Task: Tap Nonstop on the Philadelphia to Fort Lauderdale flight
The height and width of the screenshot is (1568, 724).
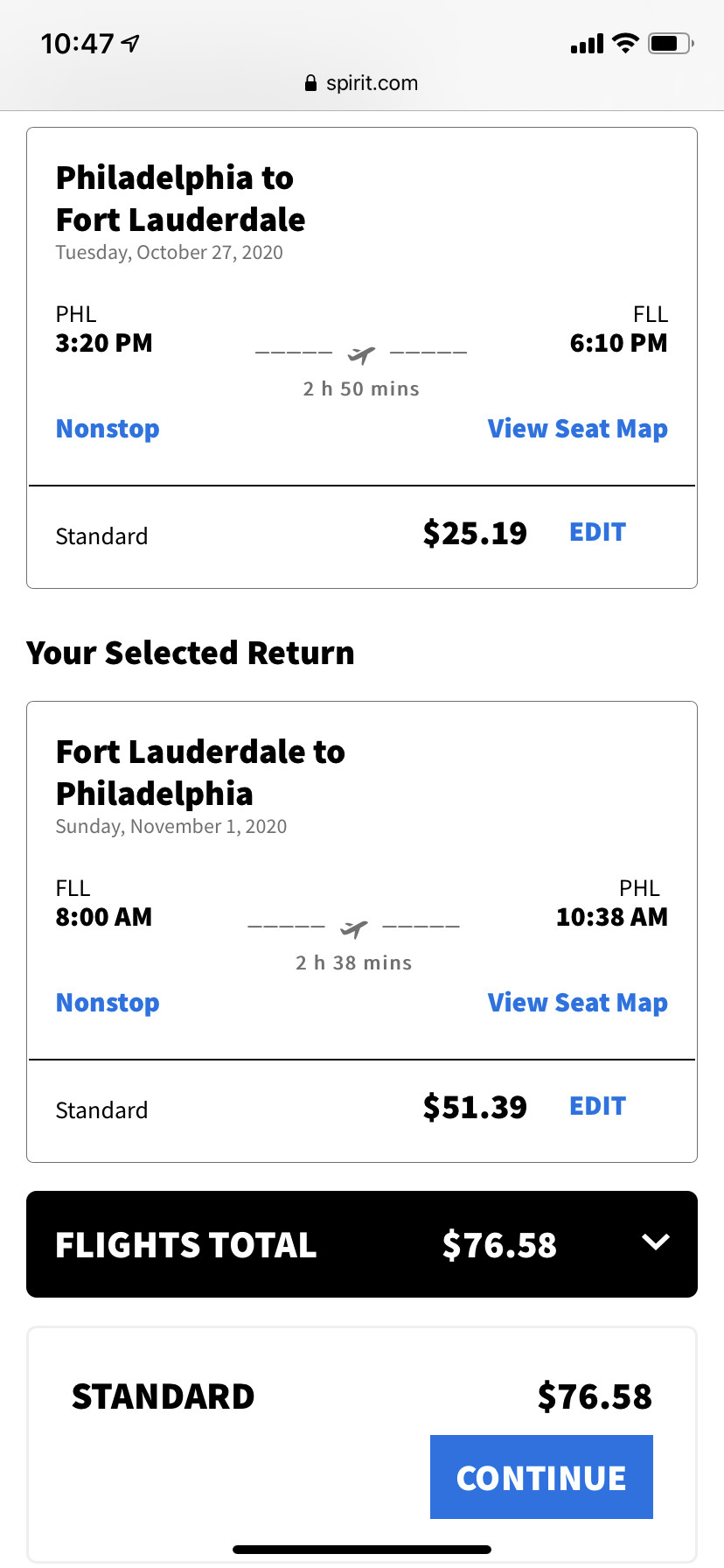Action: (108, 429)
